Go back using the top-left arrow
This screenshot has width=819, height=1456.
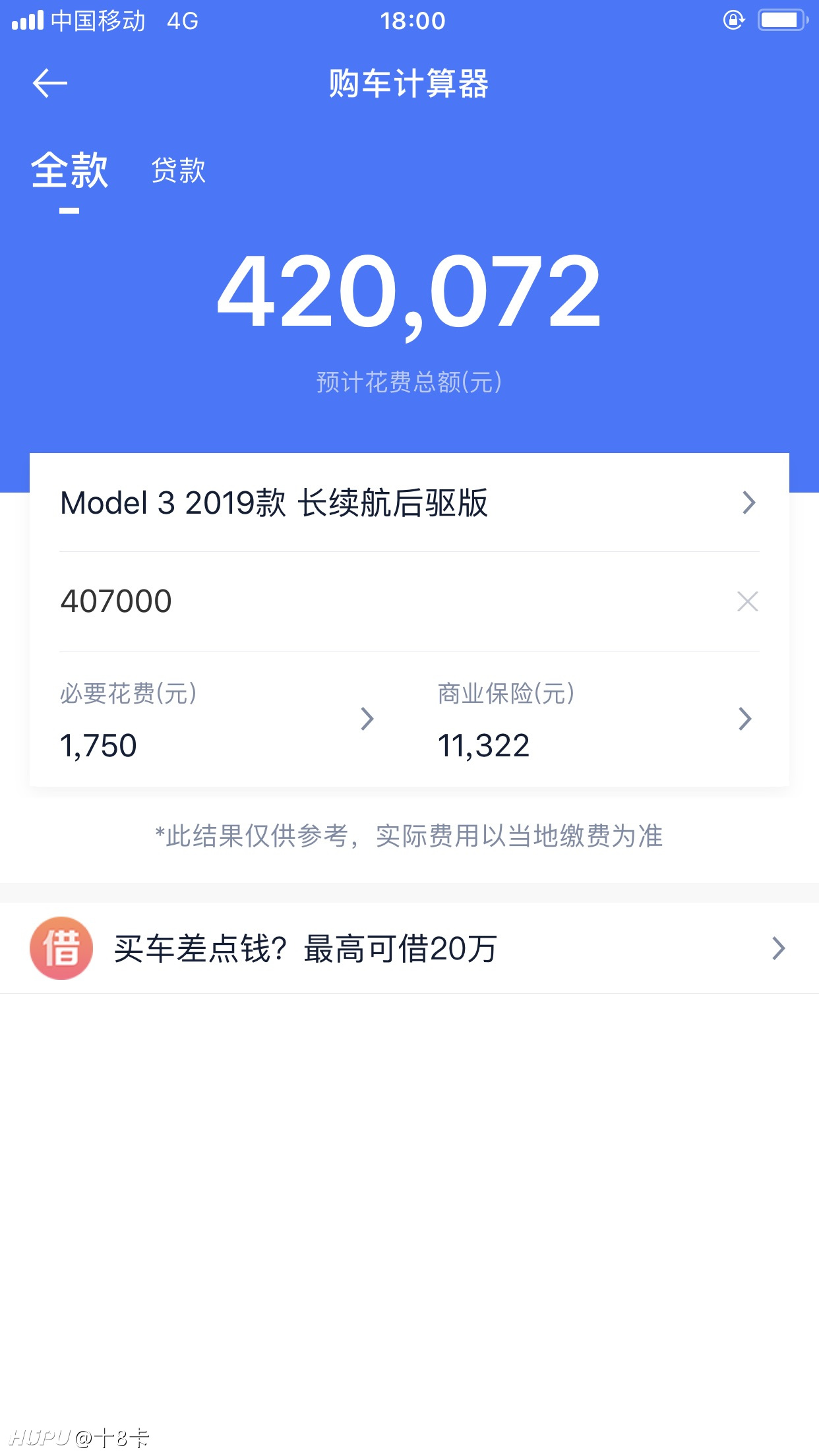[50, 84]
